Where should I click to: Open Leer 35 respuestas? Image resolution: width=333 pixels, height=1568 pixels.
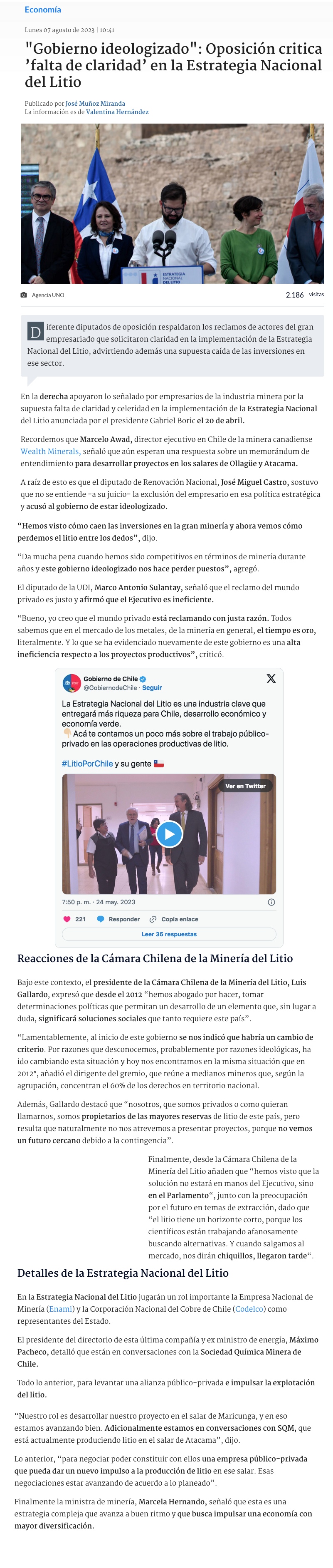tap(169, 934)
